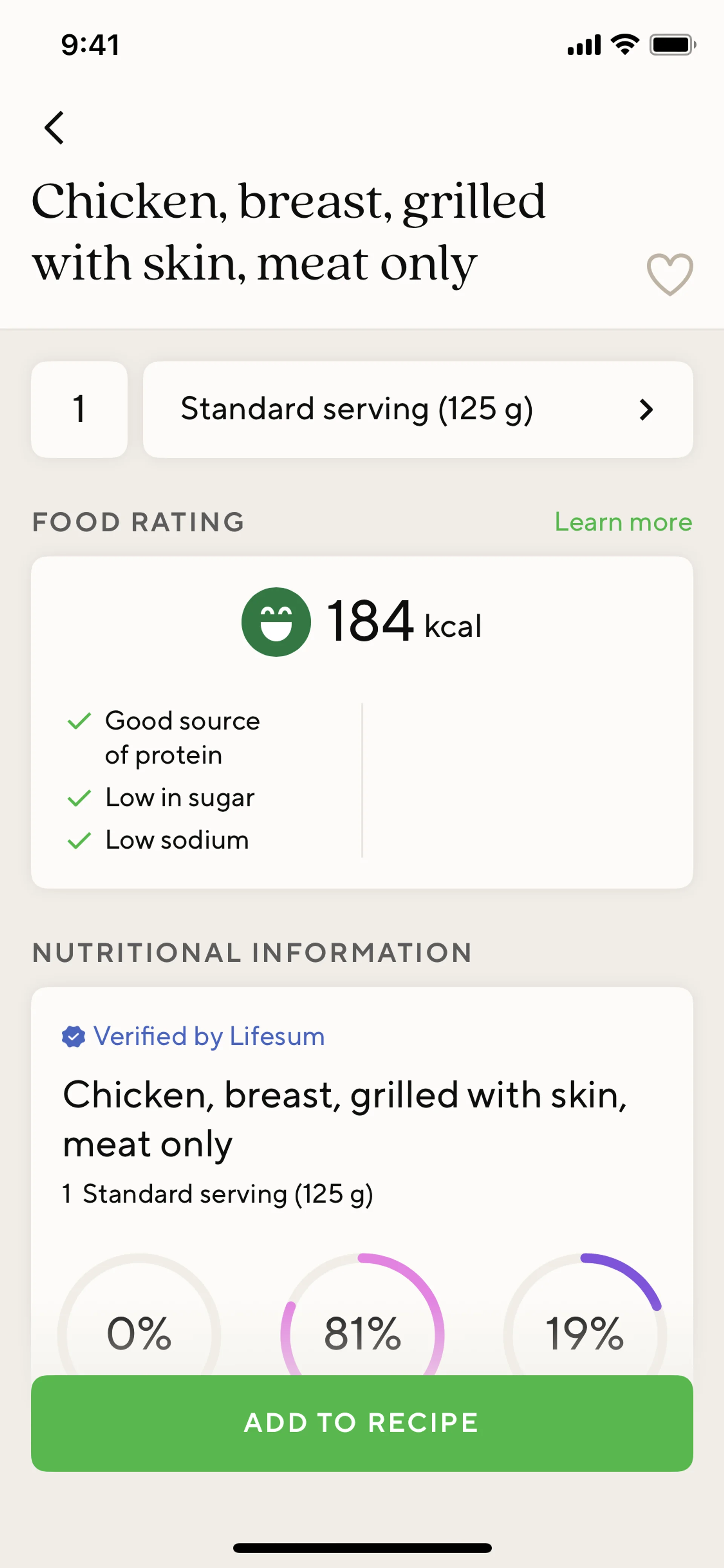724x1568 pixels.
Task: Open Learn more about food rating
Action: point(623,522)
